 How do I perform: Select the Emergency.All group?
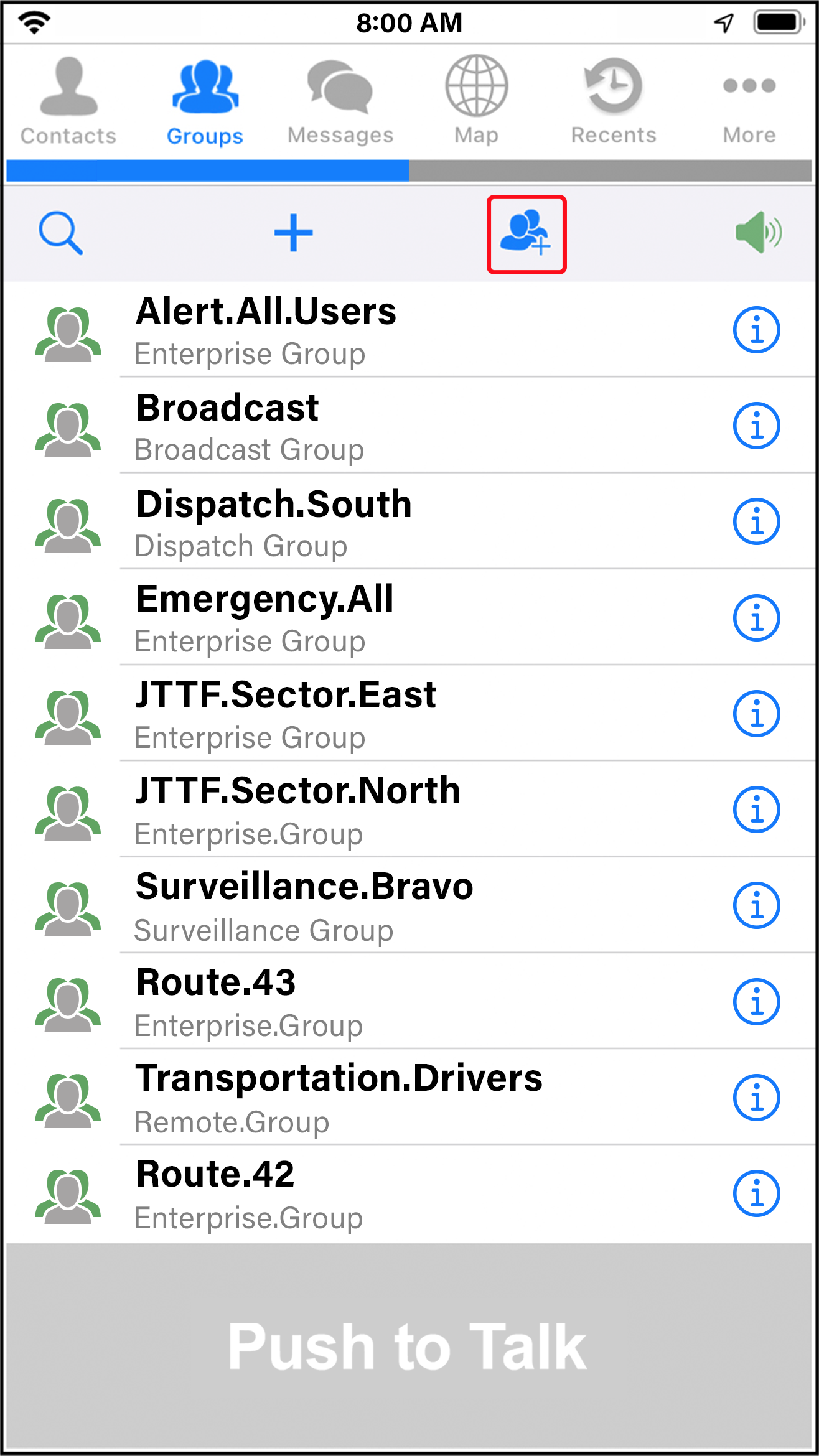click(373, 618)
